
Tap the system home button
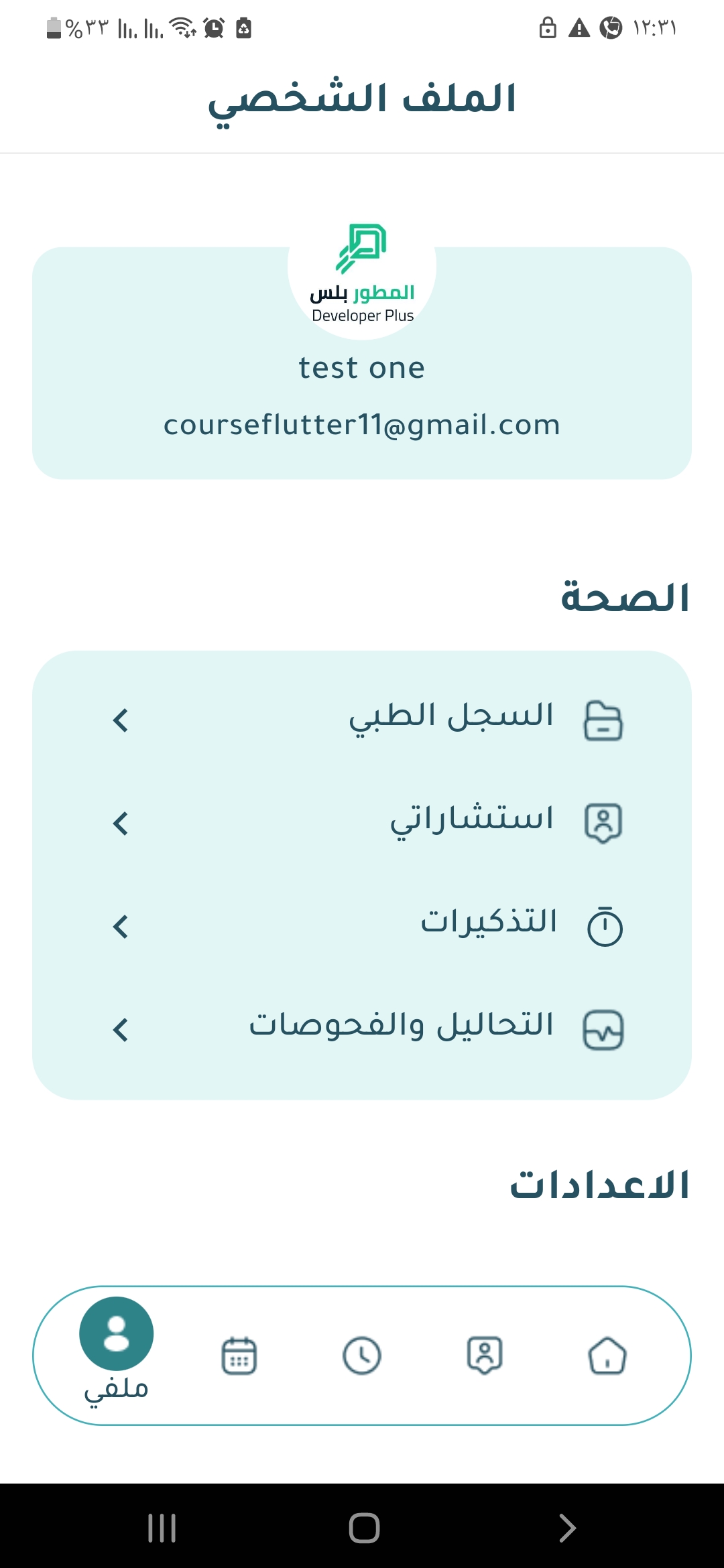tap(364, 1528)
